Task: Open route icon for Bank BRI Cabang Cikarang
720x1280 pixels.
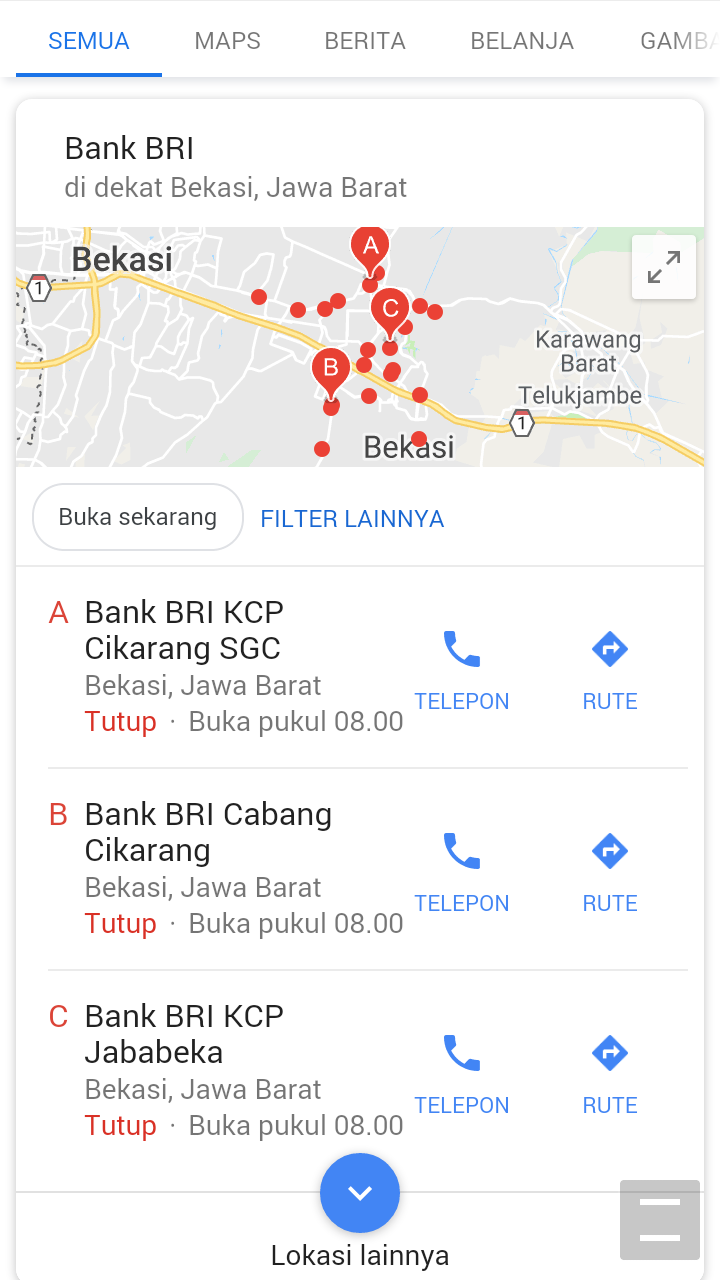Action: click(x=609, y=850)
